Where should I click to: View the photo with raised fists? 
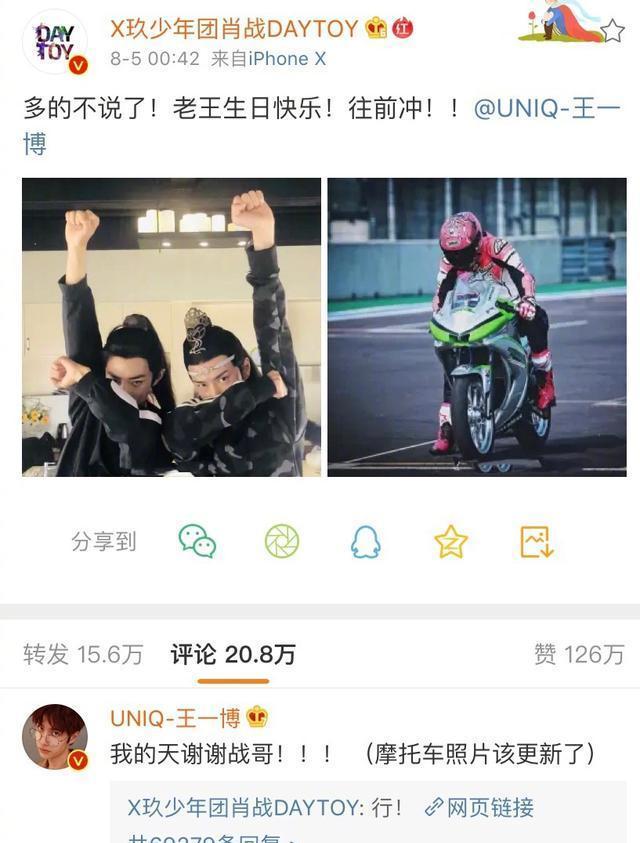(x=171, y=326)
